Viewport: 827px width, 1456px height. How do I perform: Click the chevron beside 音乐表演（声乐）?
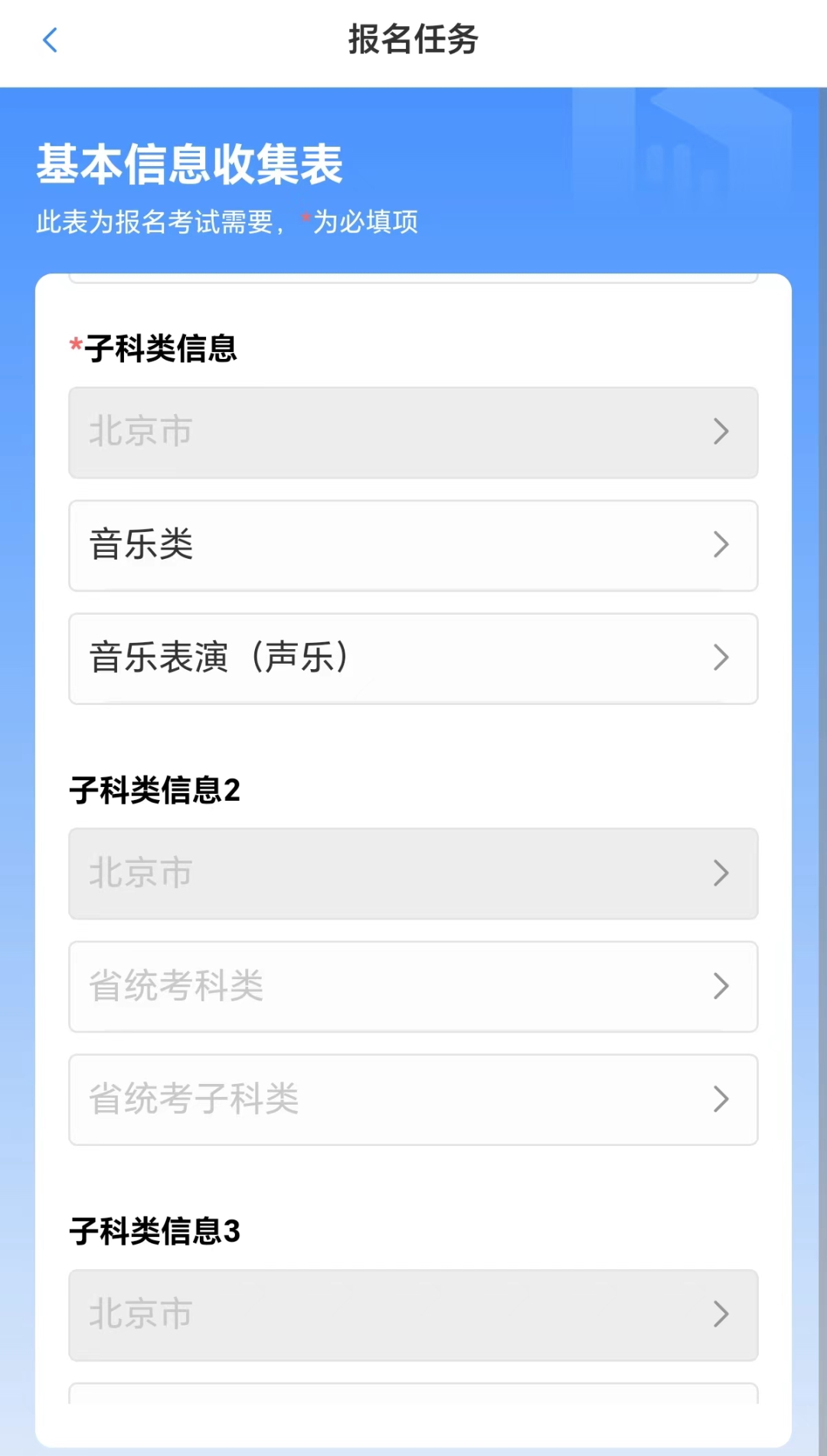point(721,658)
